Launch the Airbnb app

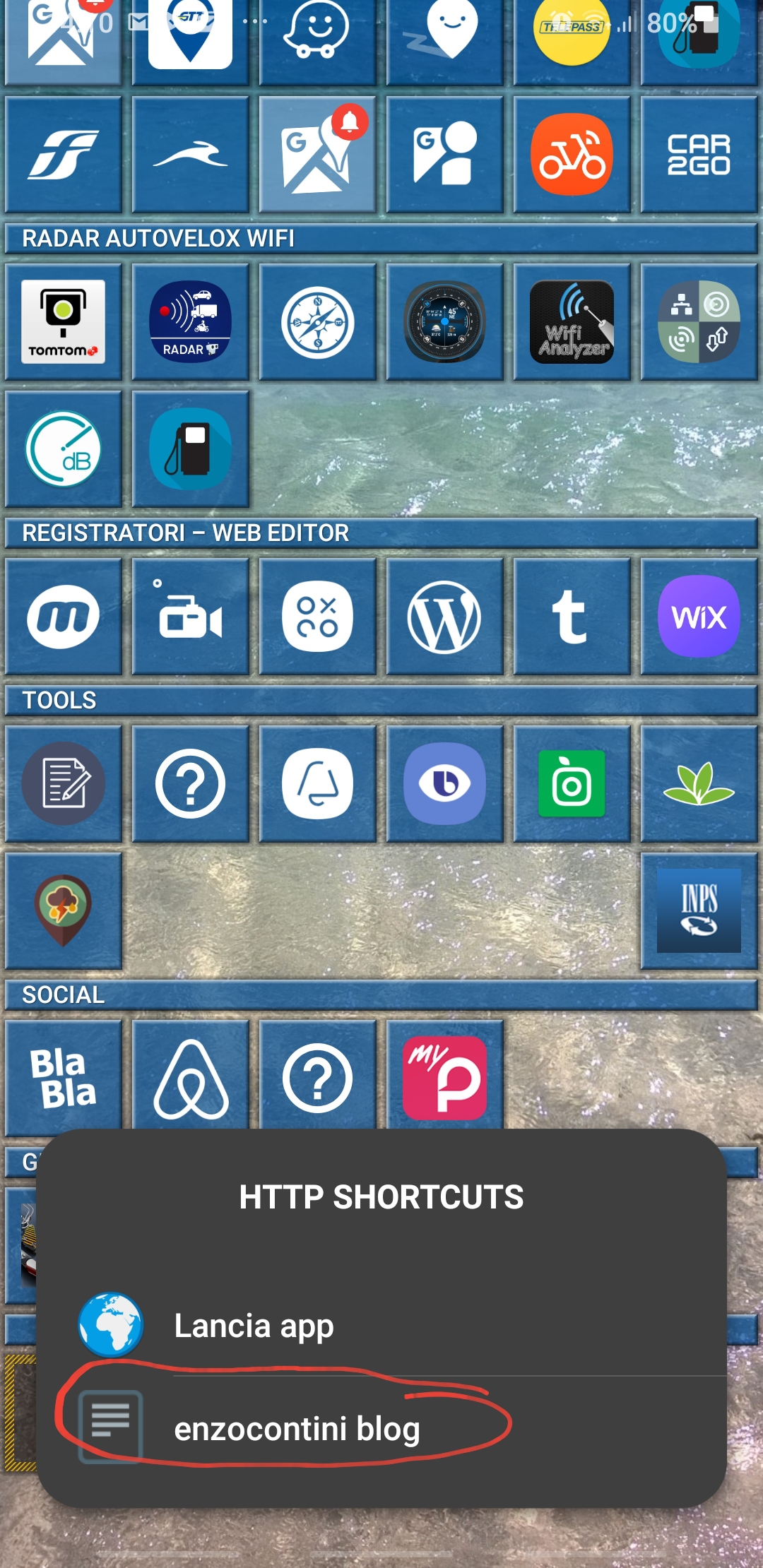(x=191, y=1078)
